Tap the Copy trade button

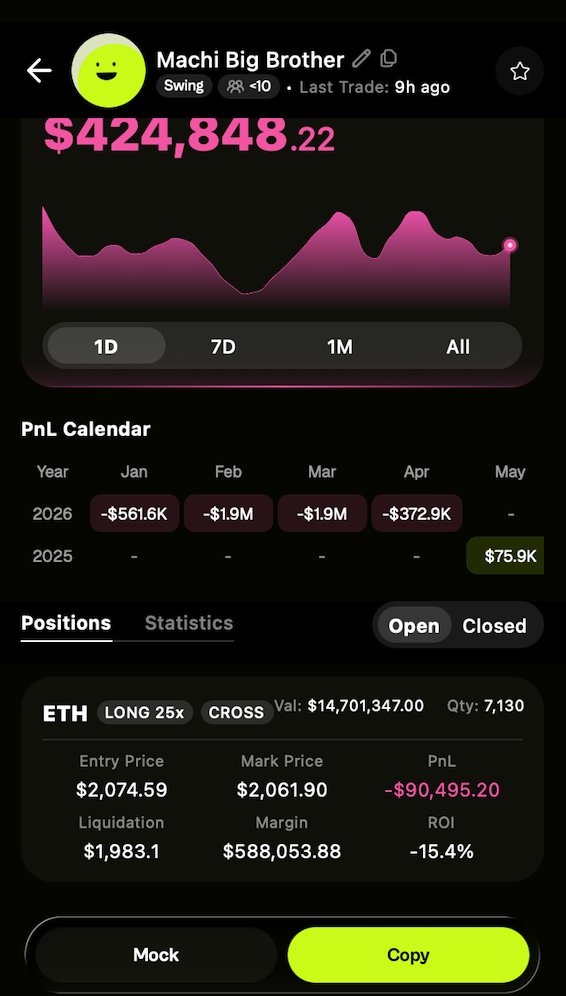point(408,955)
